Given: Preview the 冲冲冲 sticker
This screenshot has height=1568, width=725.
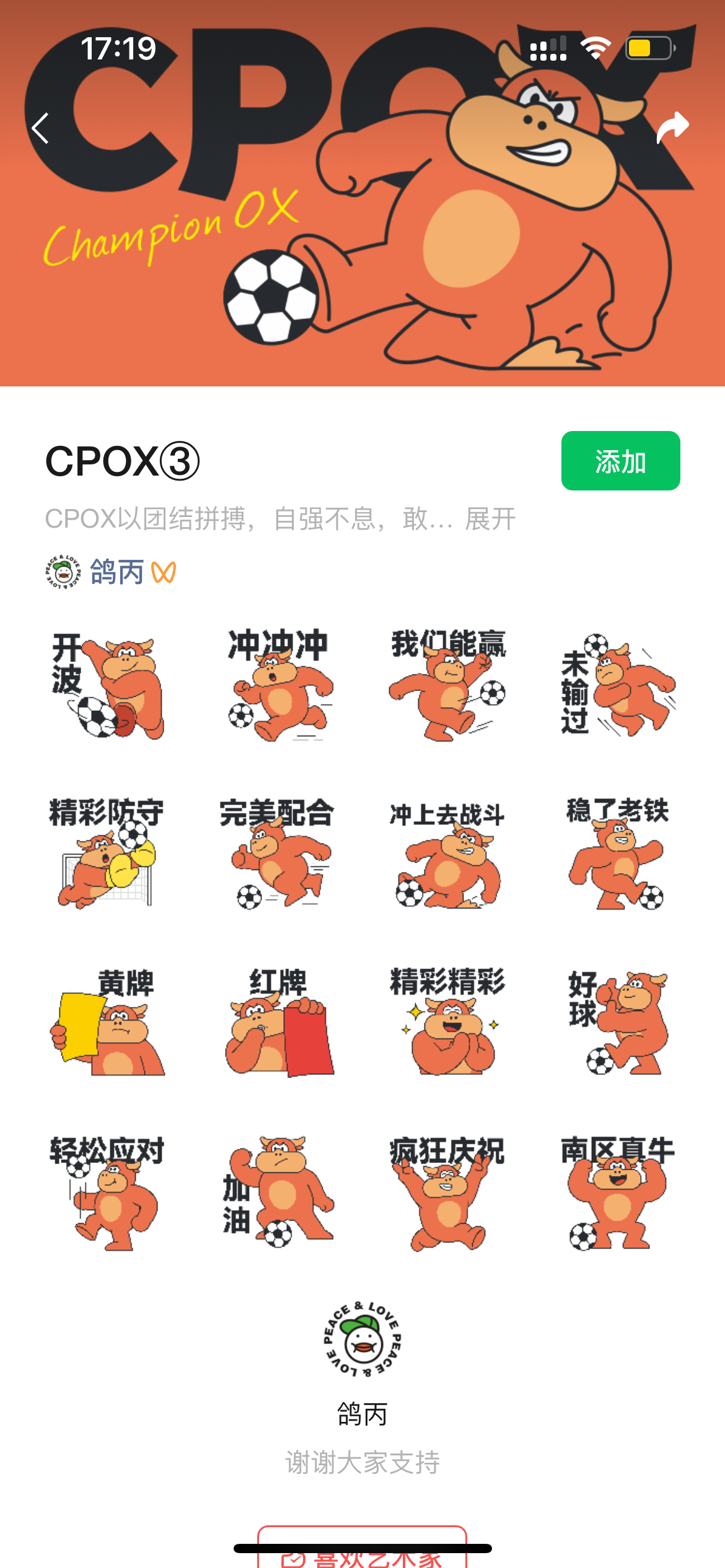Looking at the screenshot, I should [x=278, y=686].
